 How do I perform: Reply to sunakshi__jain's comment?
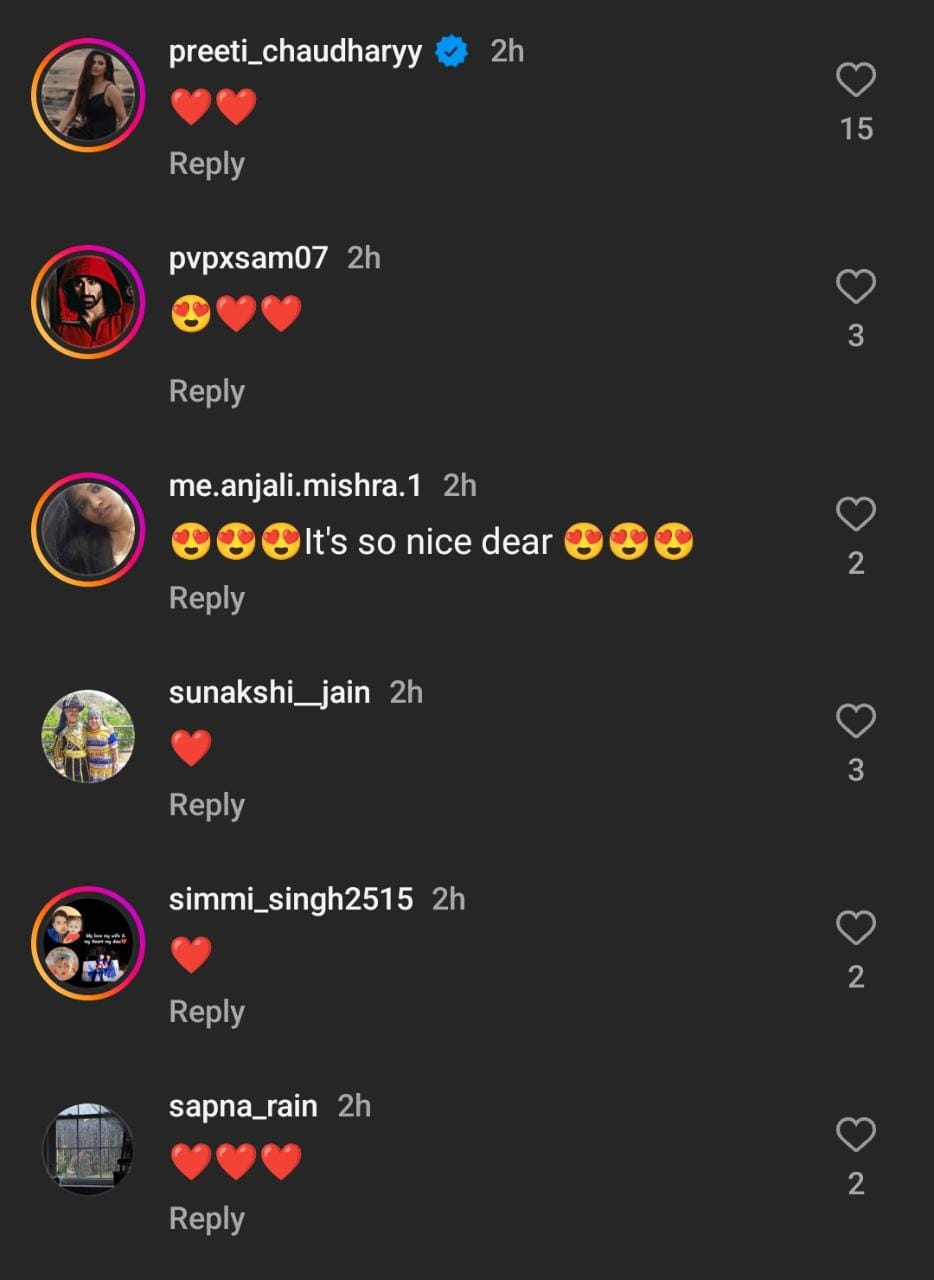(206, 805)
